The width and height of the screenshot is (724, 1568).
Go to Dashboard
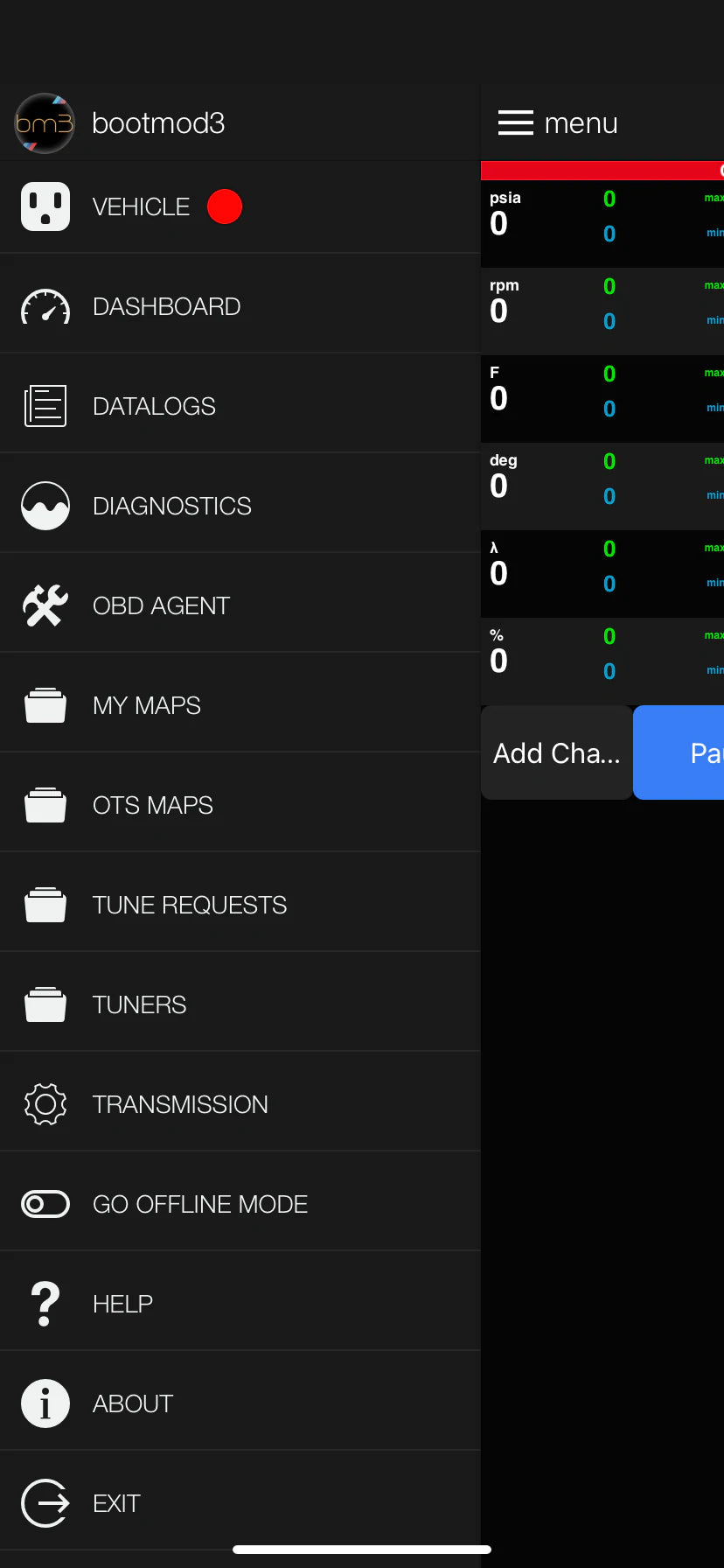point(166,307)
